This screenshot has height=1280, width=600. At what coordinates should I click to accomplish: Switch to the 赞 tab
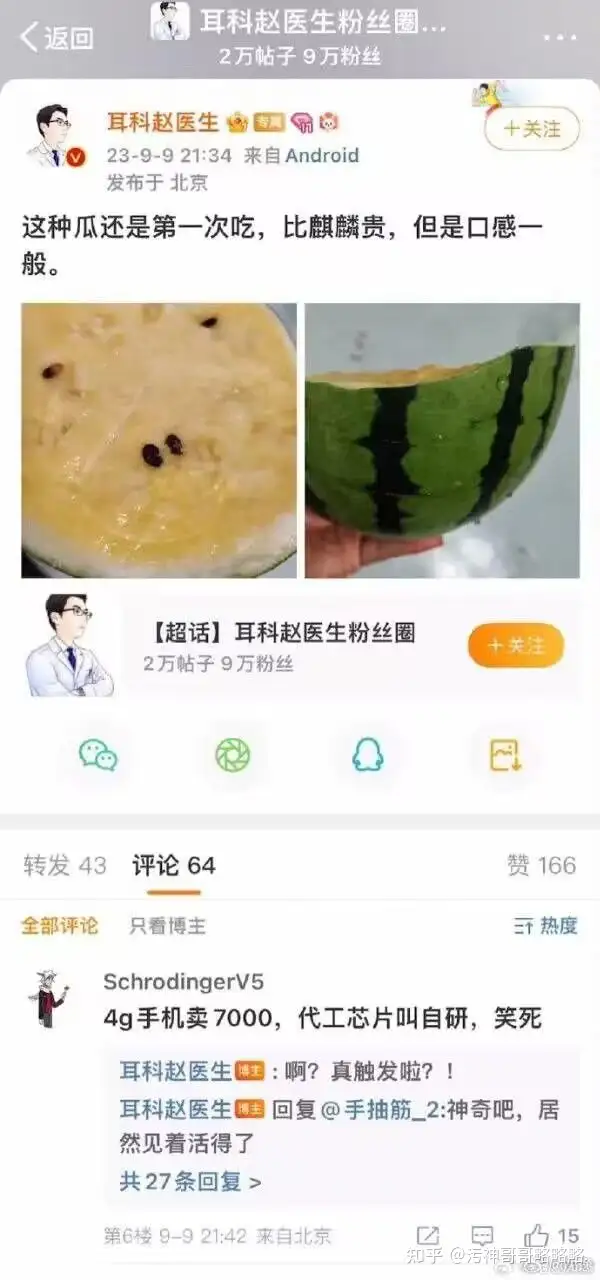click(541, 865)
